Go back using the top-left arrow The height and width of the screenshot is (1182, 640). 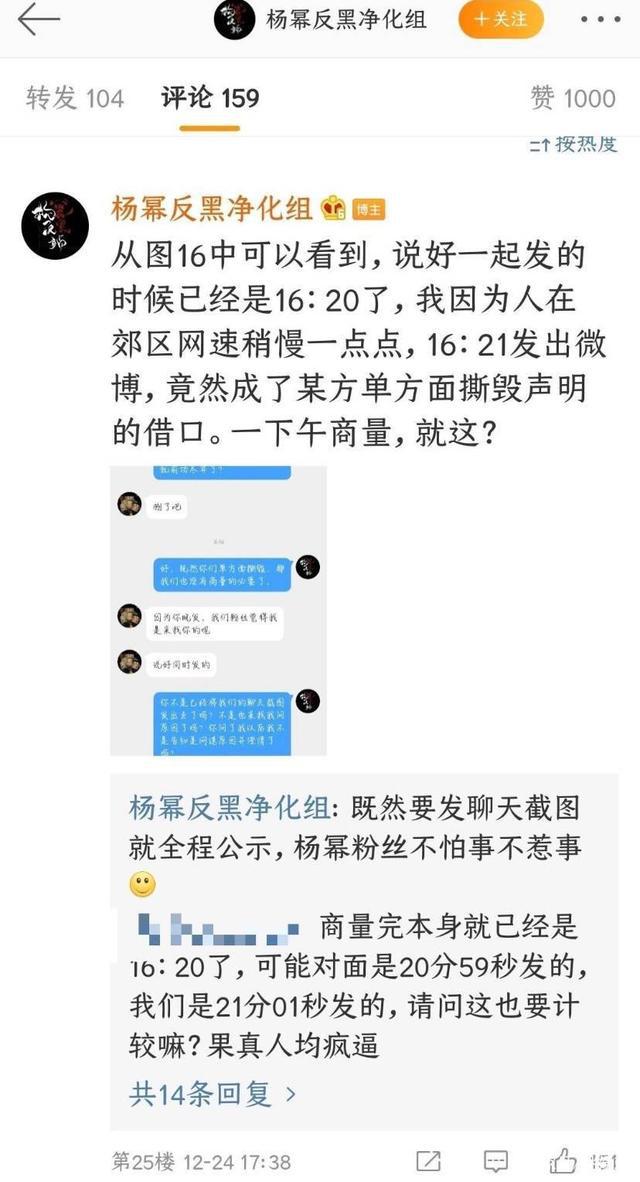coord(39,20)
